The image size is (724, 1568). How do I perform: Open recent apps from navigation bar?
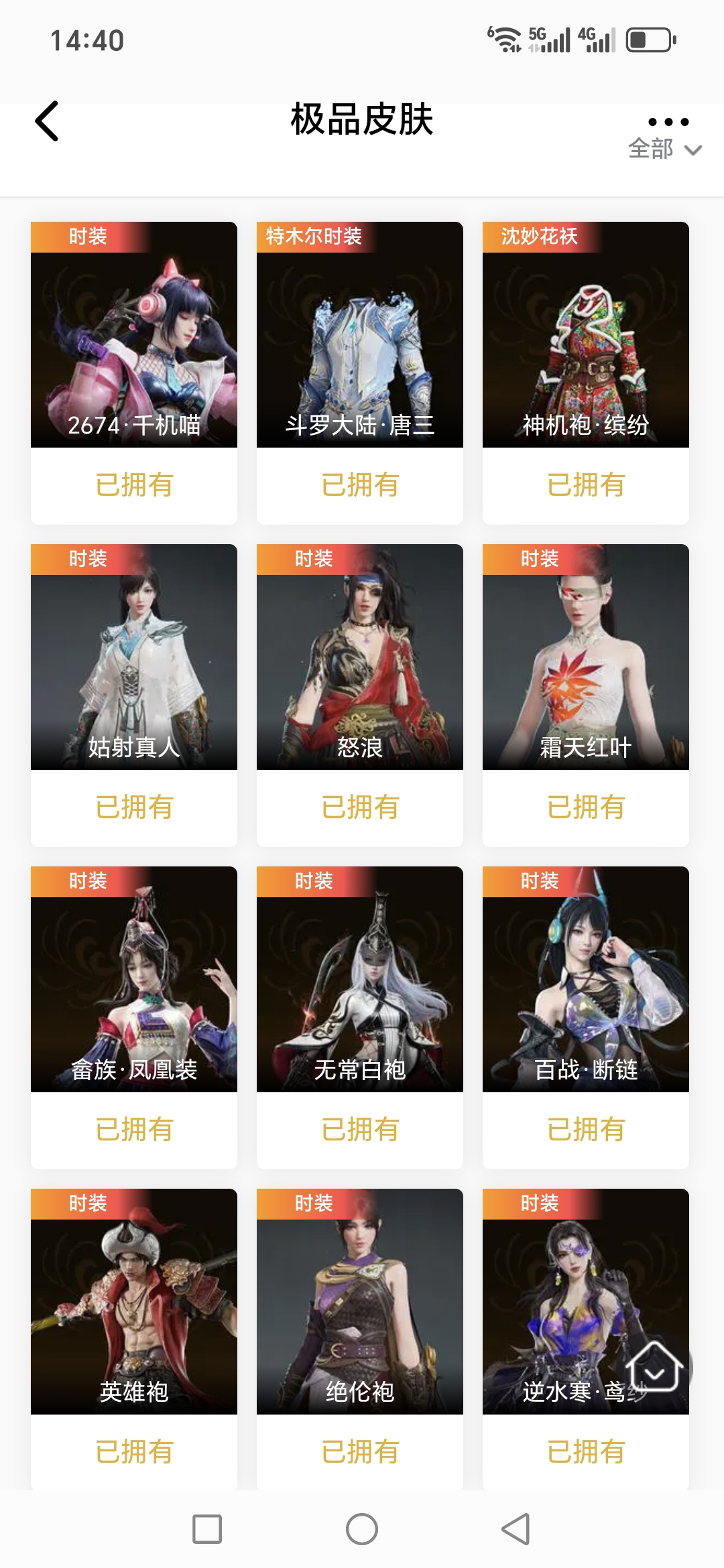207,1529
